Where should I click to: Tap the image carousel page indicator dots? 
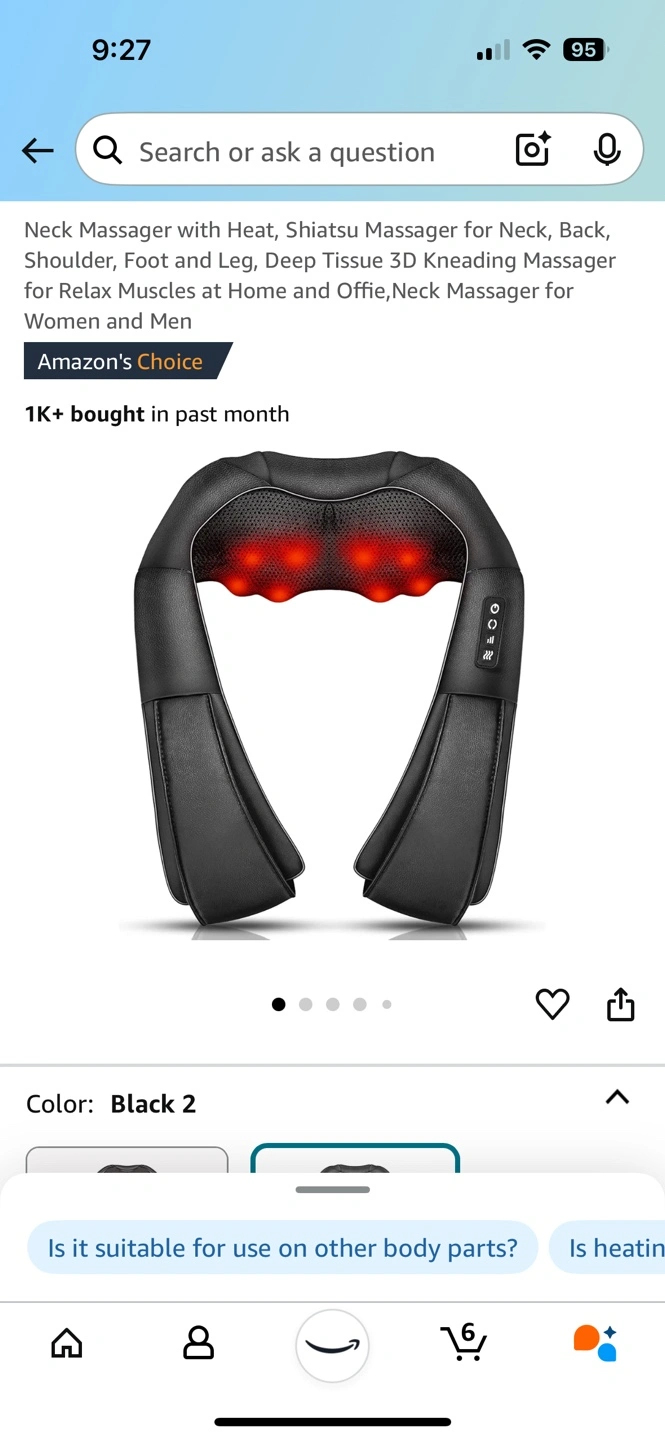pyautogui.click(x=332, y=1004)
